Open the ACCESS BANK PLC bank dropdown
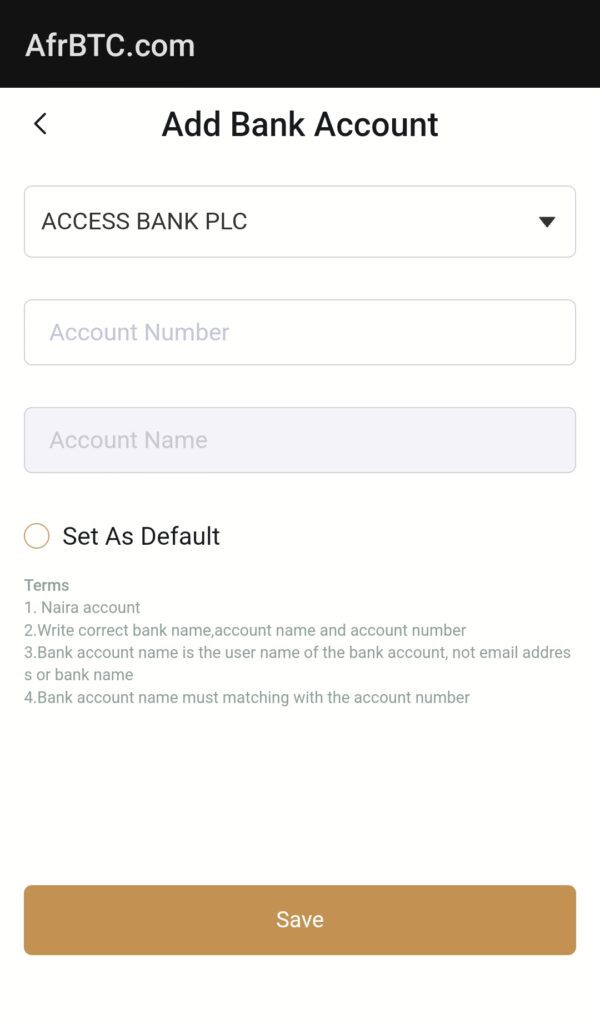 click(x=300, y=221)
